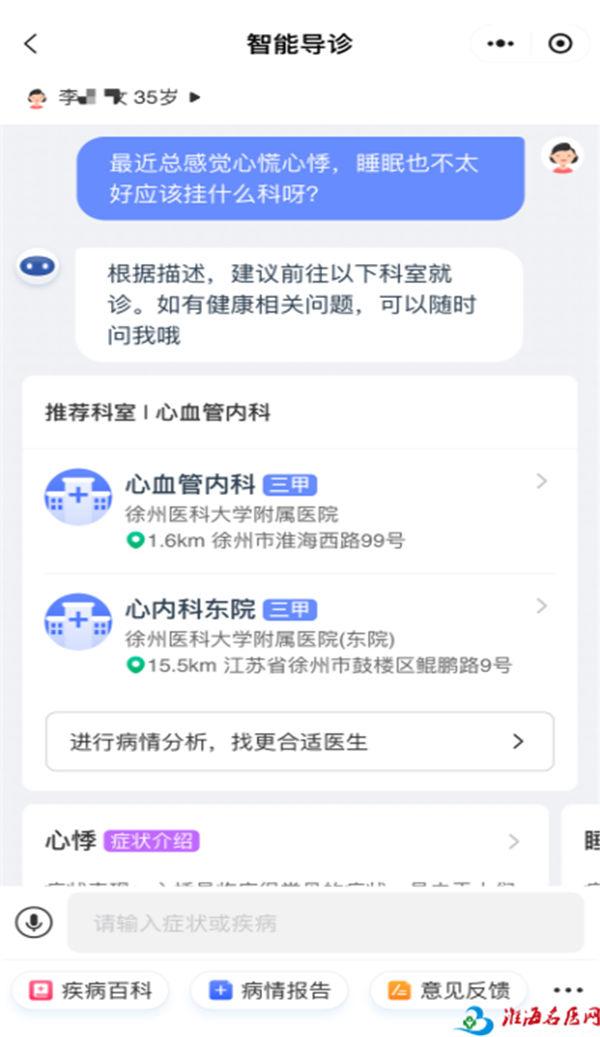The height and width of the screenshot is (1037, 600).
Task: Focus the 请输入症状或疾病 input field
Action: click(325, 922)
